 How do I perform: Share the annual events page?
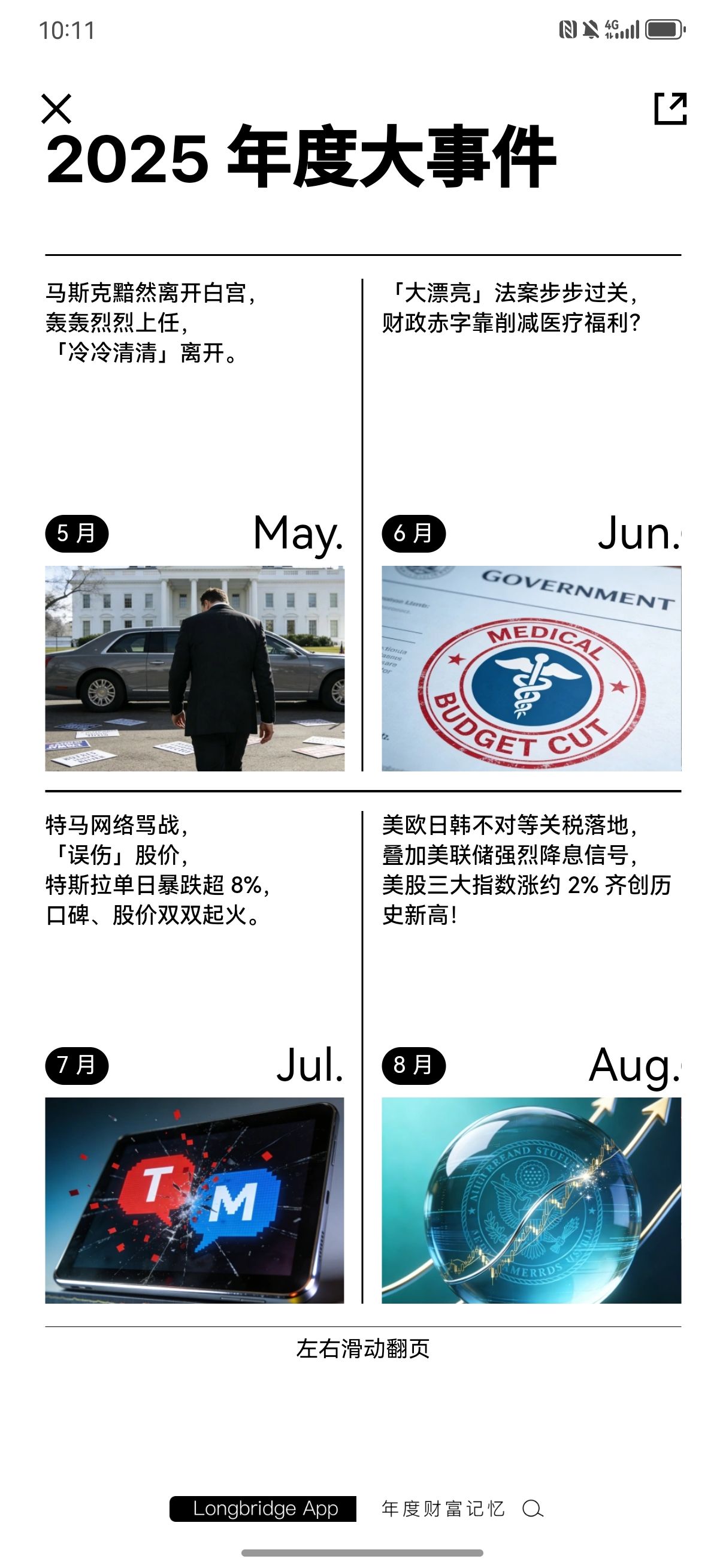click(670, 109)
